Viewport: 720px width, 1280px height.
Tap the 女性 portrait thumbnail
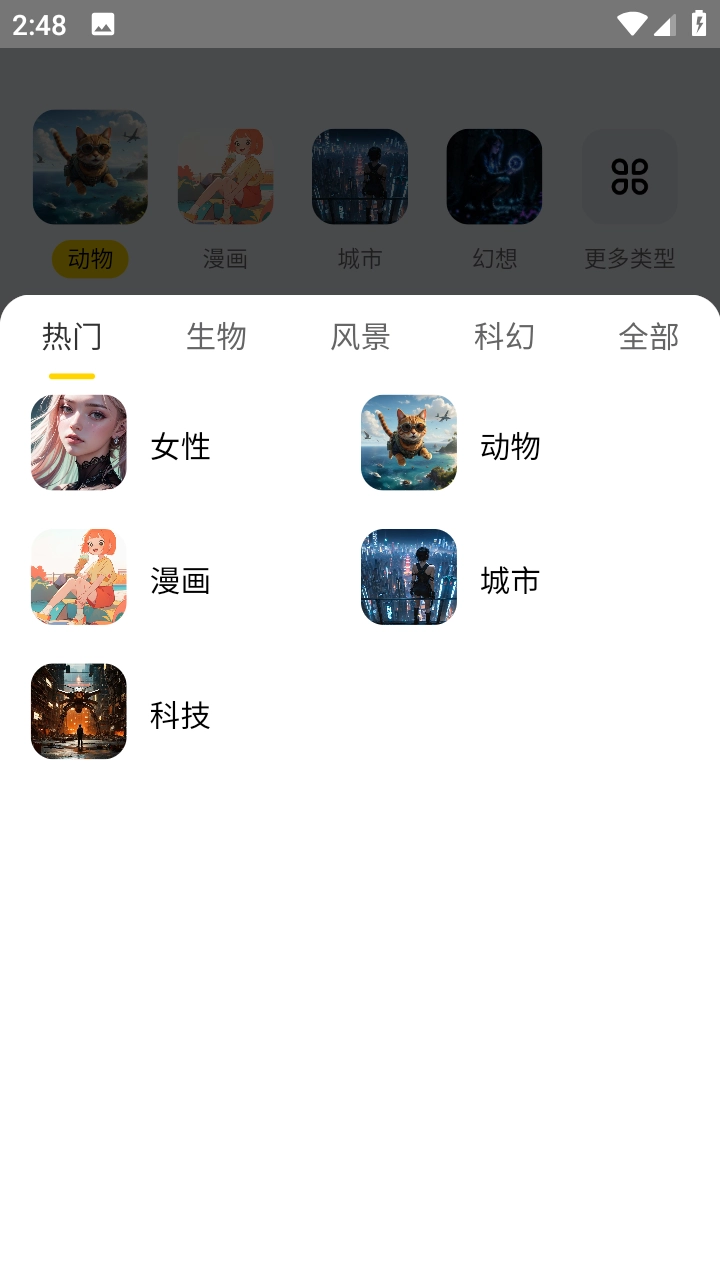pos(78,443)
